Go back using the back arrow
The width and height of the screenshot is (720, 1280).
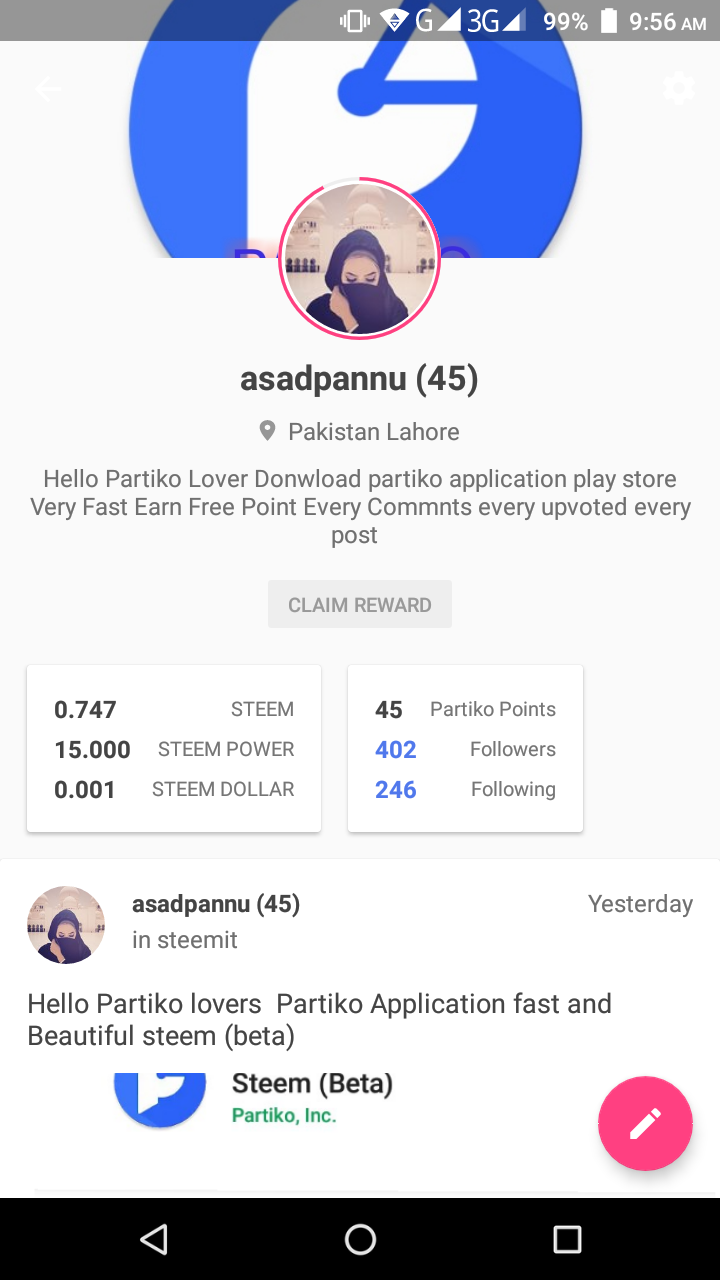point(47,88)
